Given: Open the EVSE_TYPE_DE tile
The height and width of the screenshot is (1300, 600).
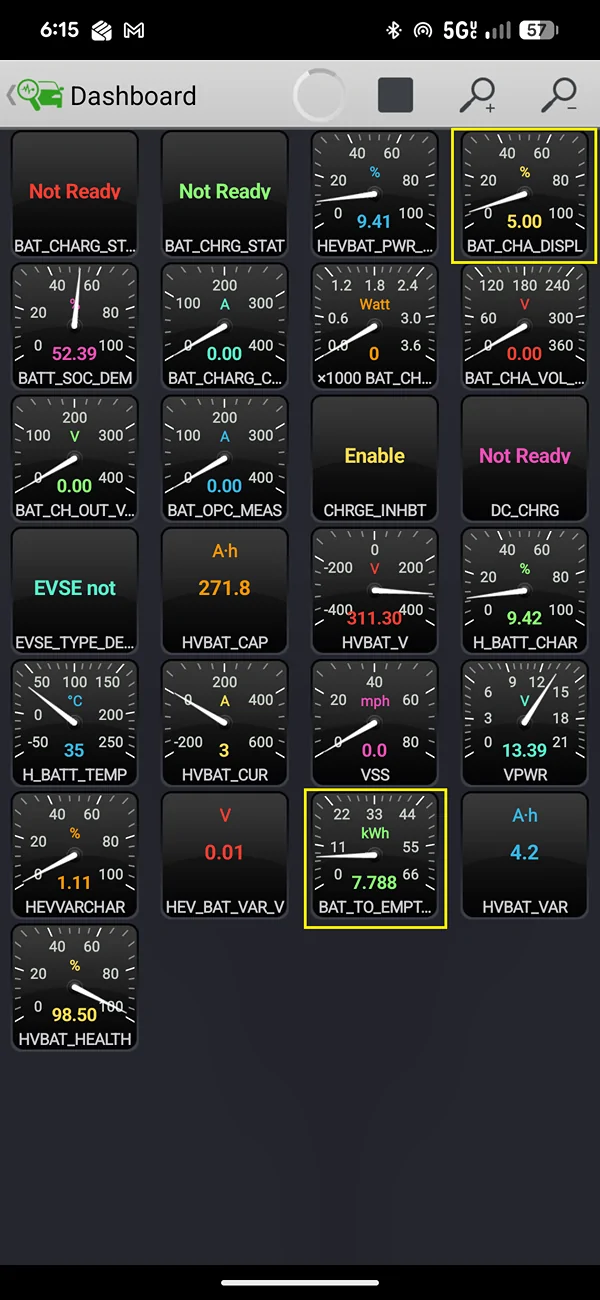Looking at the screenshot, I should 75,592.
